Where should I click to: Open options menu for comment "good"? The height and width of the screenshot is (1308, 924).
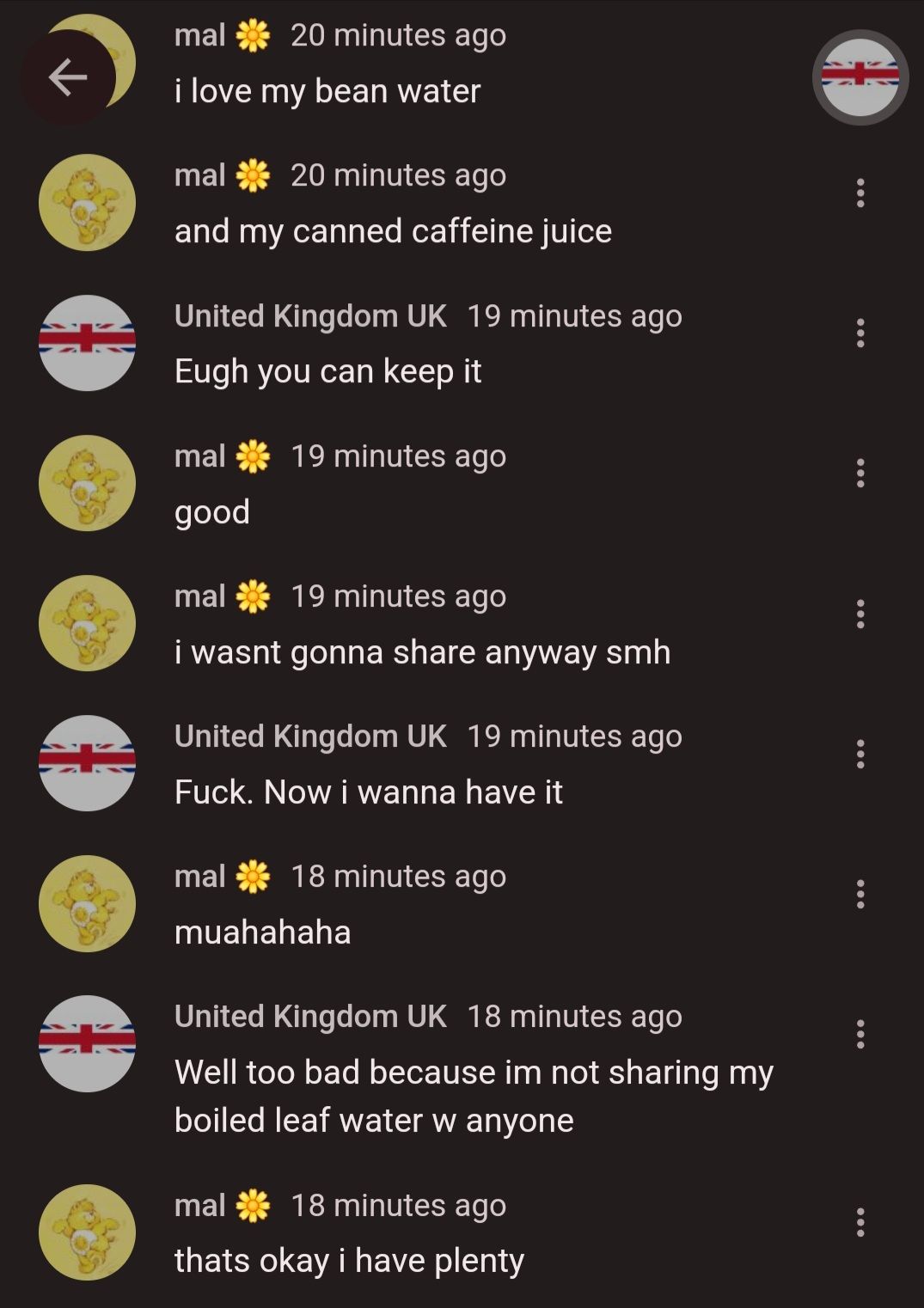[860, 474]
